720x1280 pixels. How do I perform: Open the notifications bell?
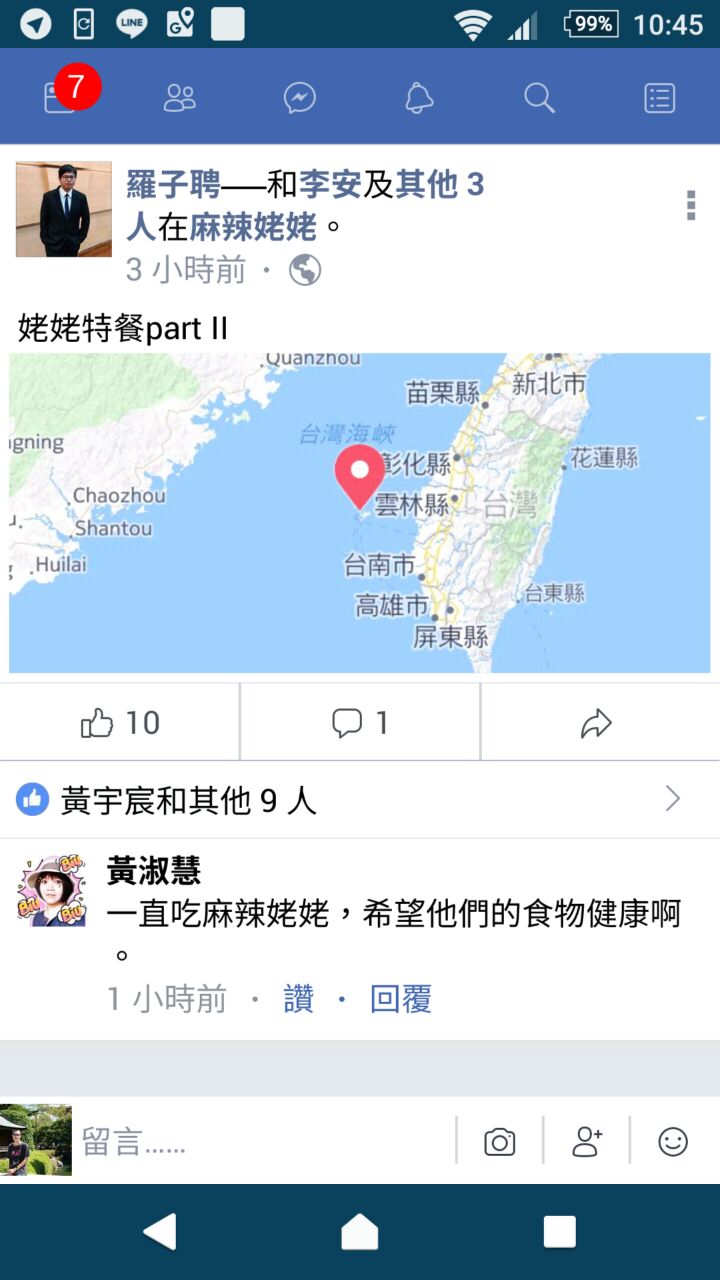coord(419,97)
